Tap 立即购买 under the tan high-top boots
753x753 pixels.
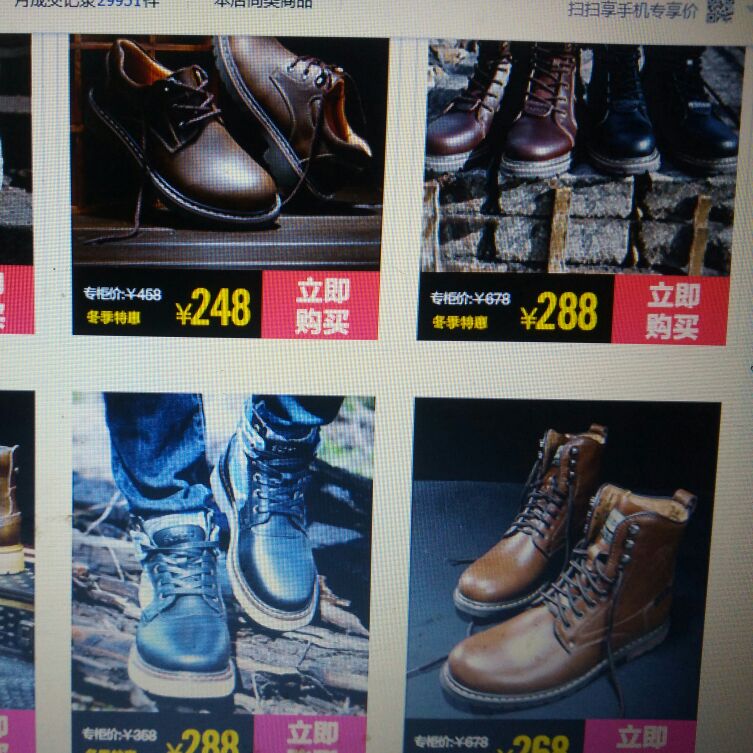tap(642, 737)
